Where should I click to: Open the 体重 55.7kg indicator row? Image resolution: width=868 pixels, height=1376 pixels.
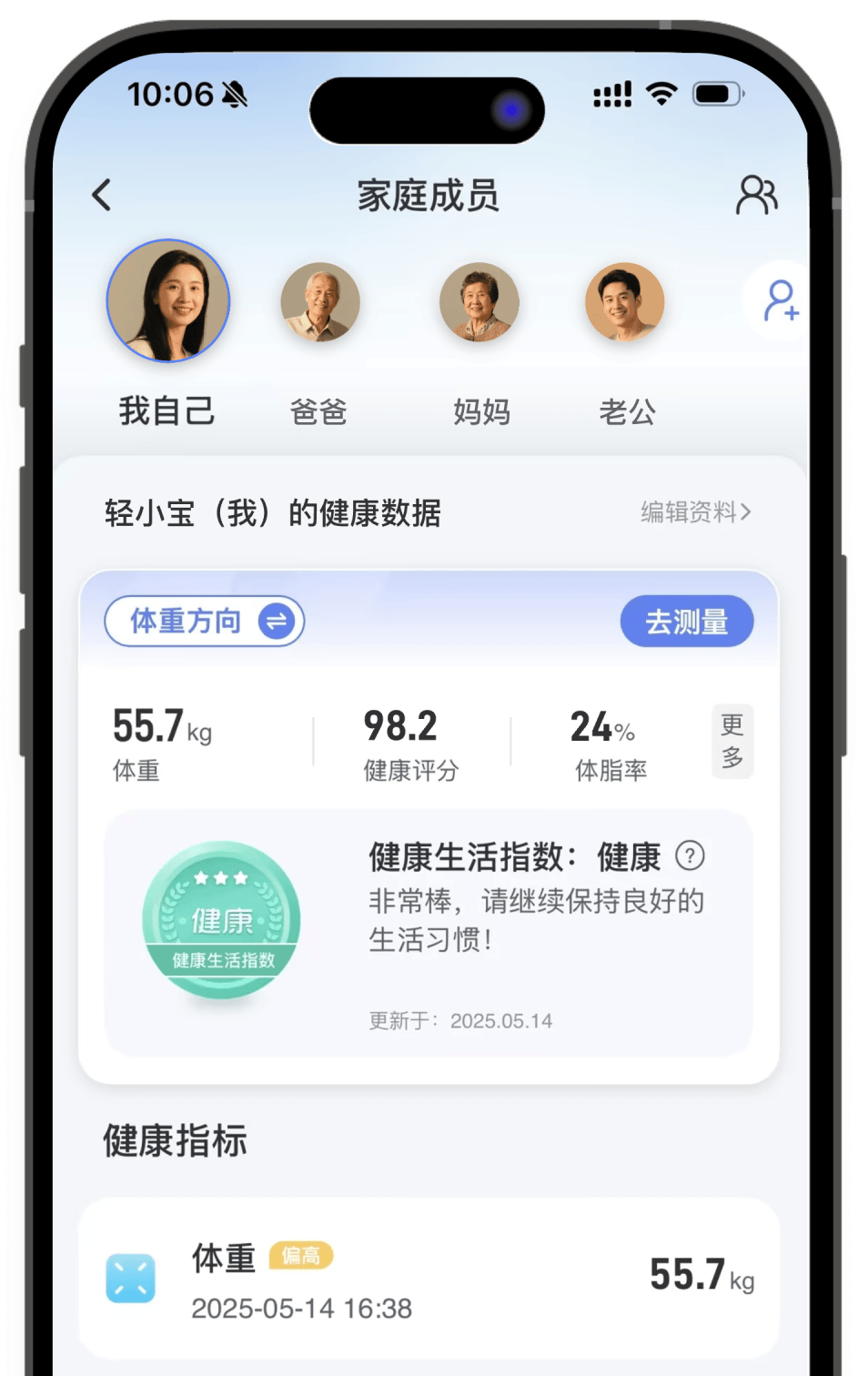coord(429,1277)
